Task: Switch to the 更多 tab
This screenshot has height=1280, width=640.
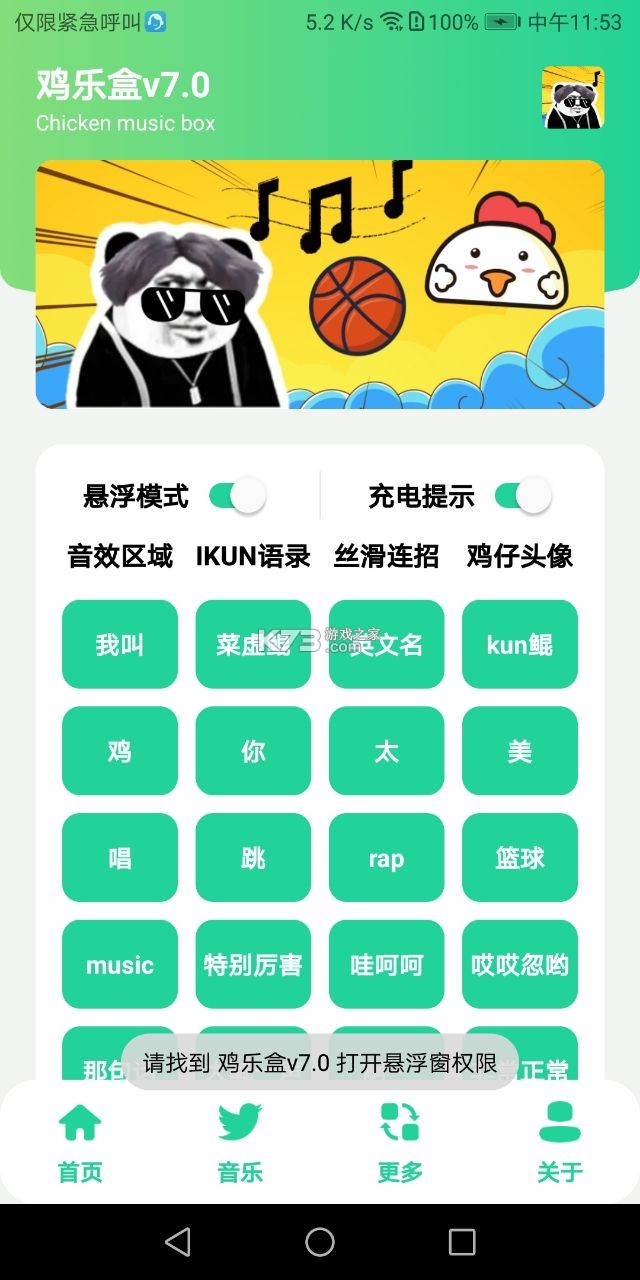Action: 400,1143
